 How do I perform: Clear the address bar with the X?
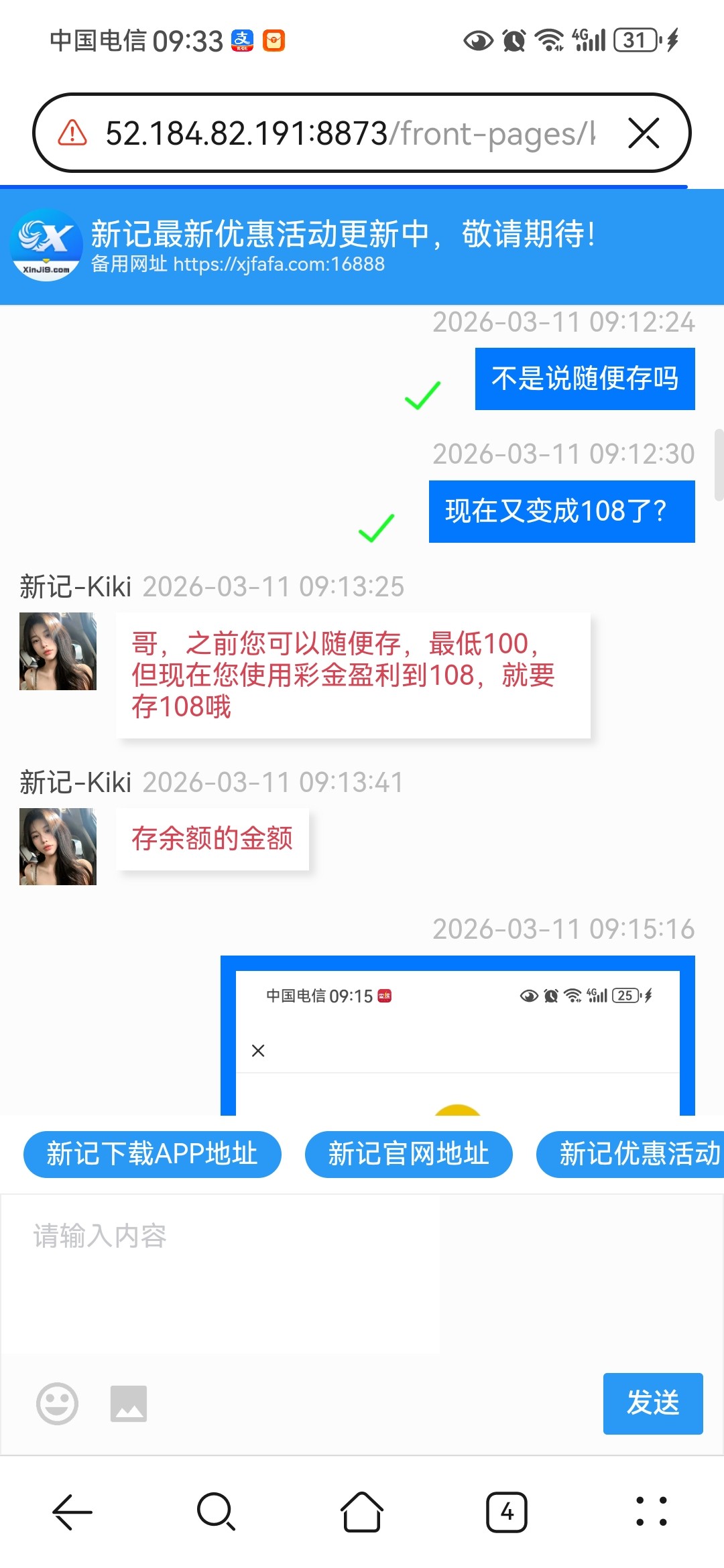tap(643, 133)
